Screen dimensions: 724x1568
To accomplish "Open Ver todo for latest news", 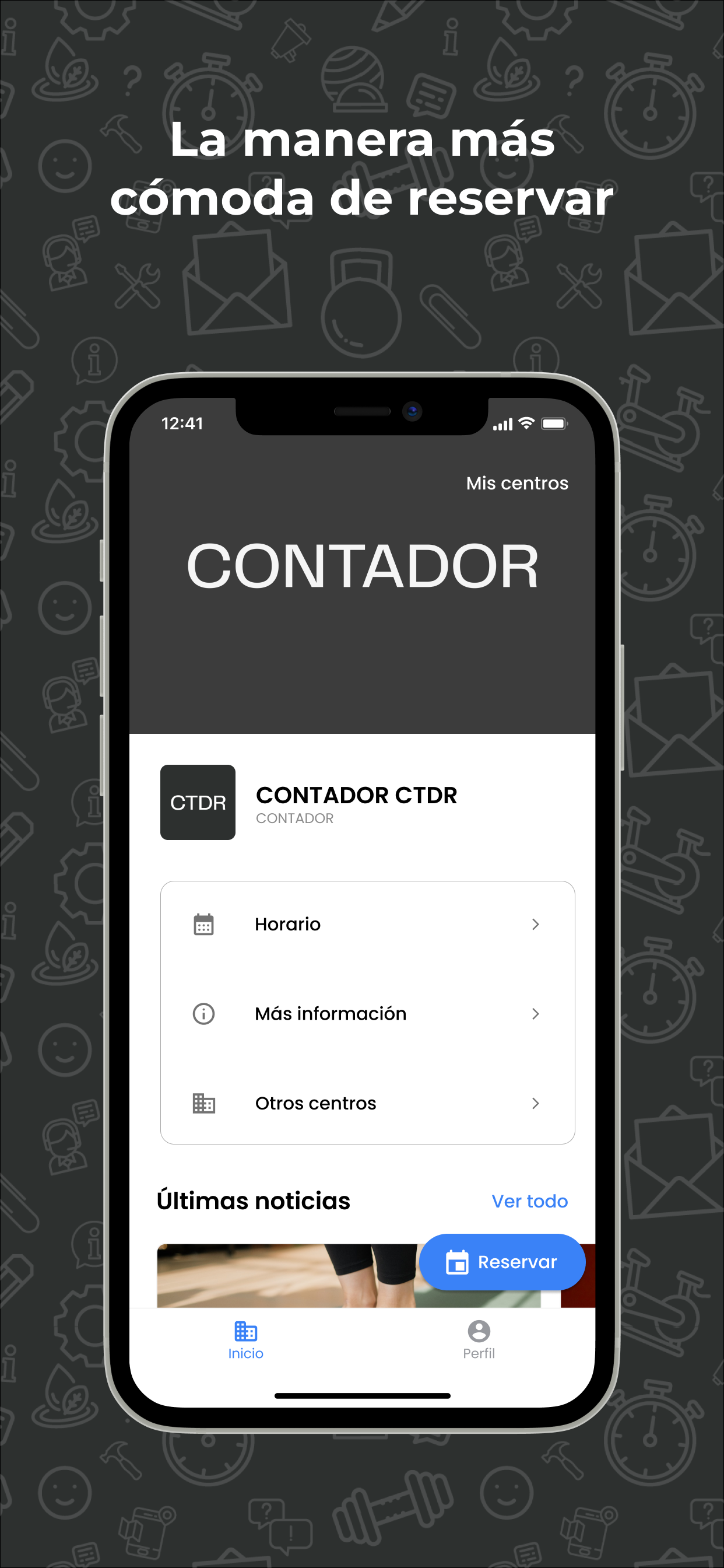I will 529,1200.
